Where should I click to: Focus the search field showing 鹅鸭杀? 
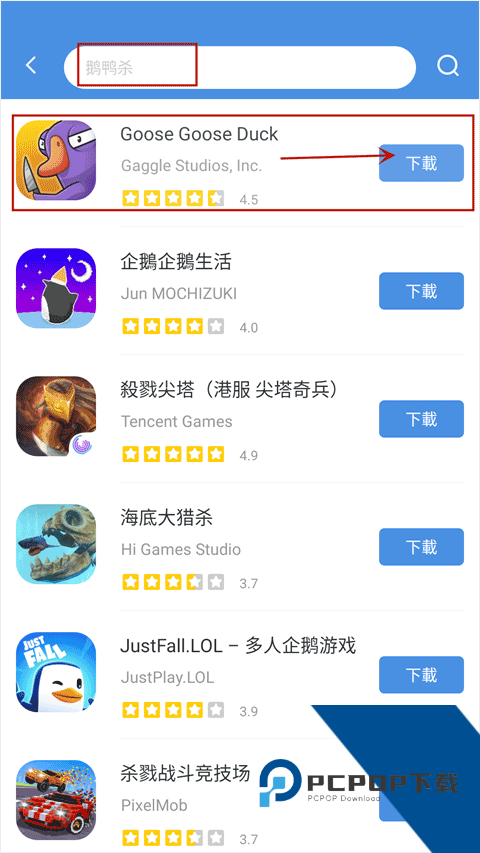point(239,67)
